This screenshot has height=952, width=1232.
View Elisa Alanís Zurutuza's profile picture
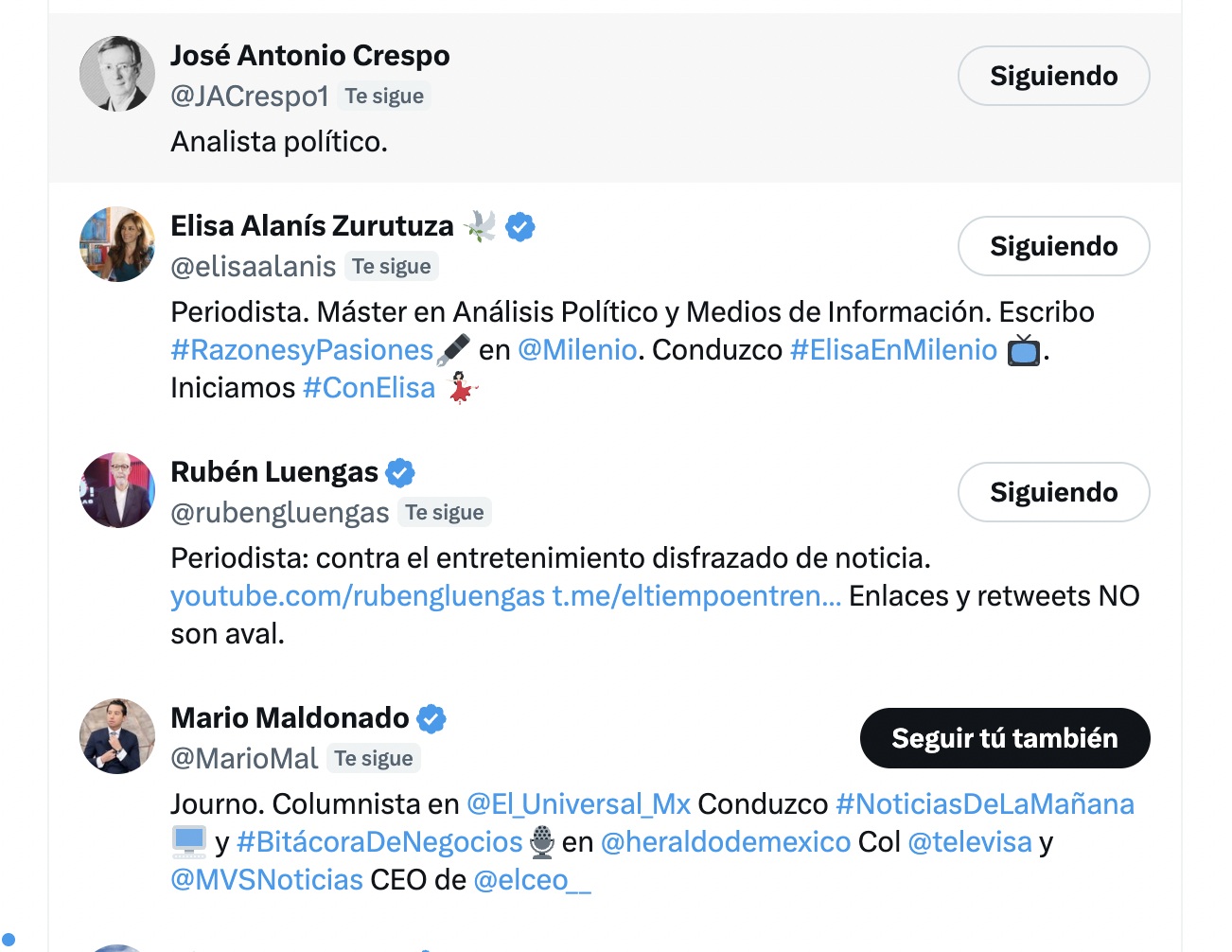point(117,244)
